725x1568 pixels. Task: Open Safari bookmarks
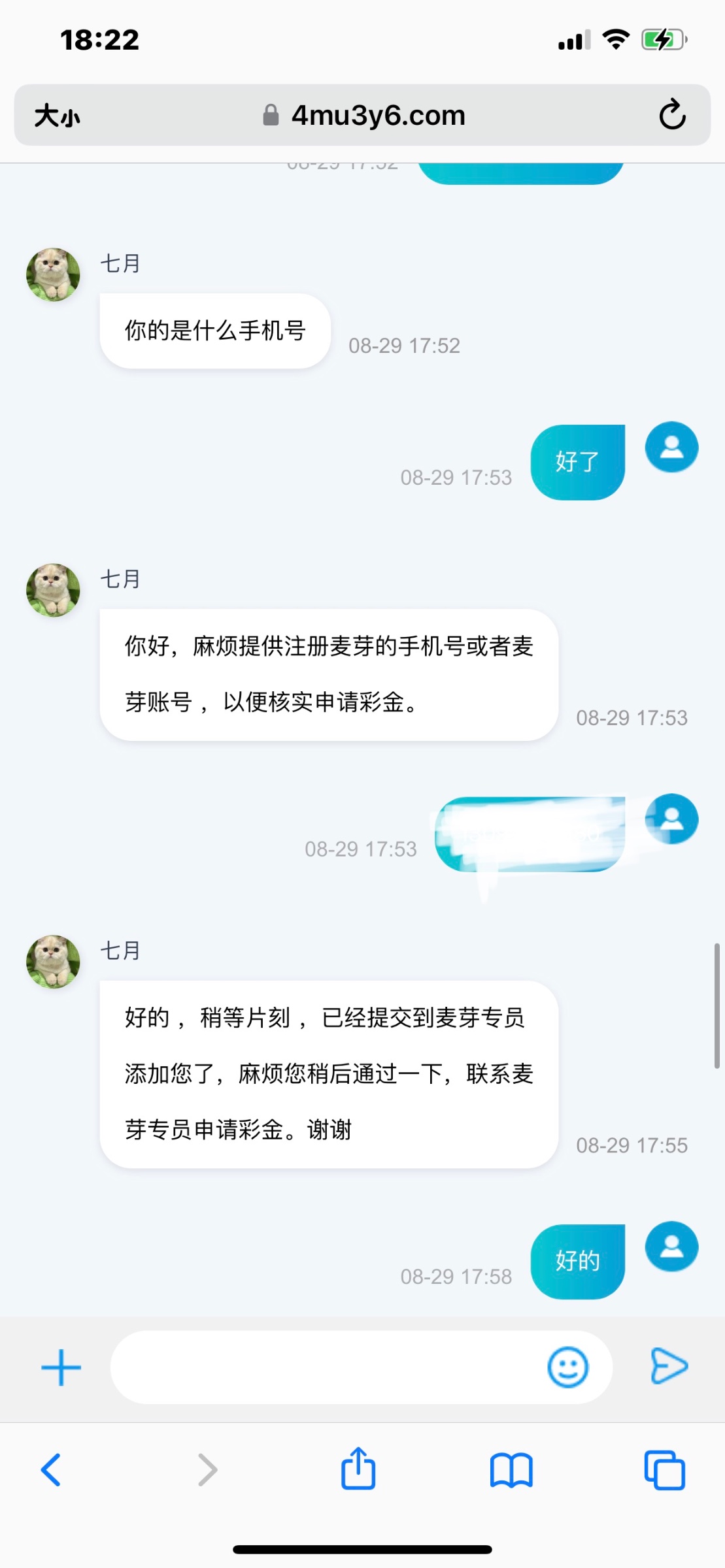pos(511,1470)
